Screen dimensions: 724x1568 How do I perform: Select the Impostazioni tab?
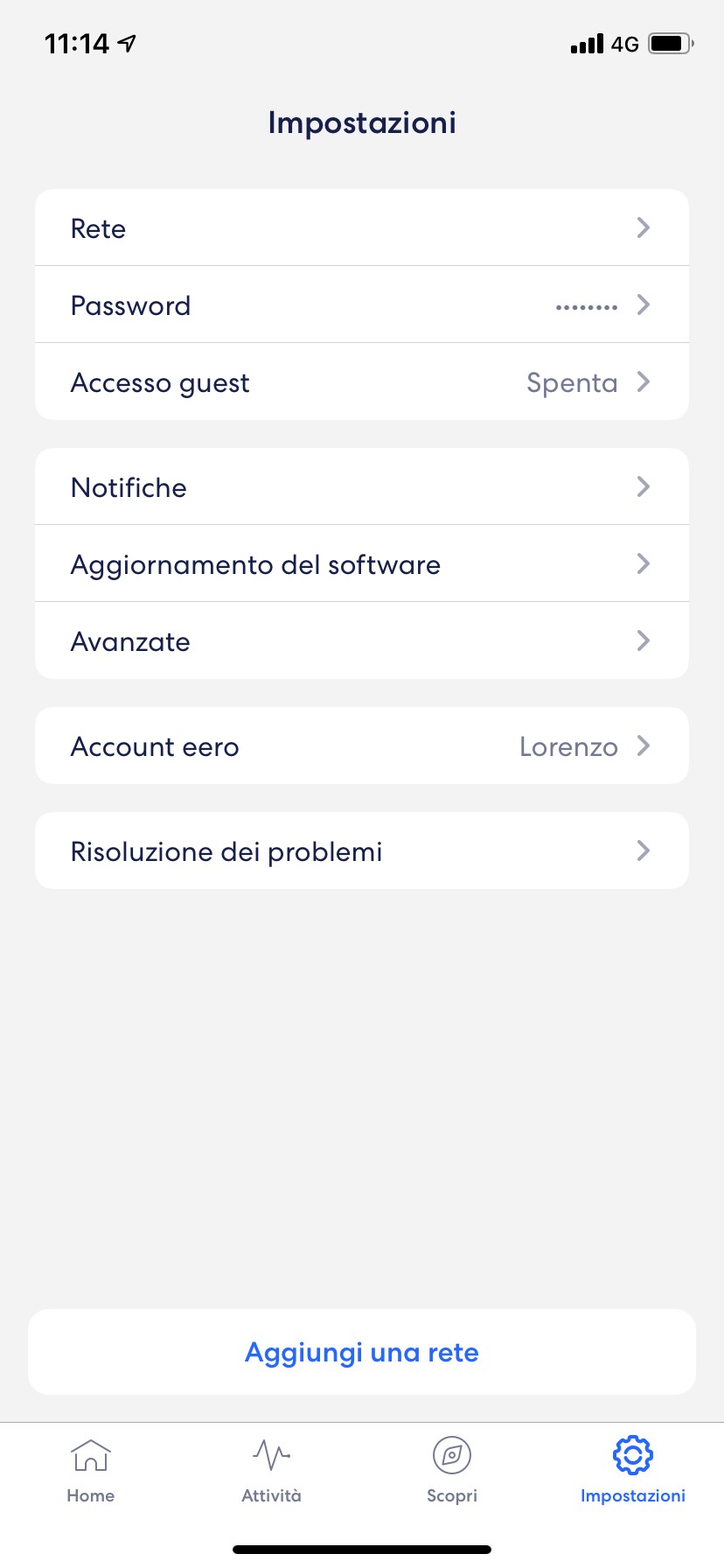click(633, 1470)
